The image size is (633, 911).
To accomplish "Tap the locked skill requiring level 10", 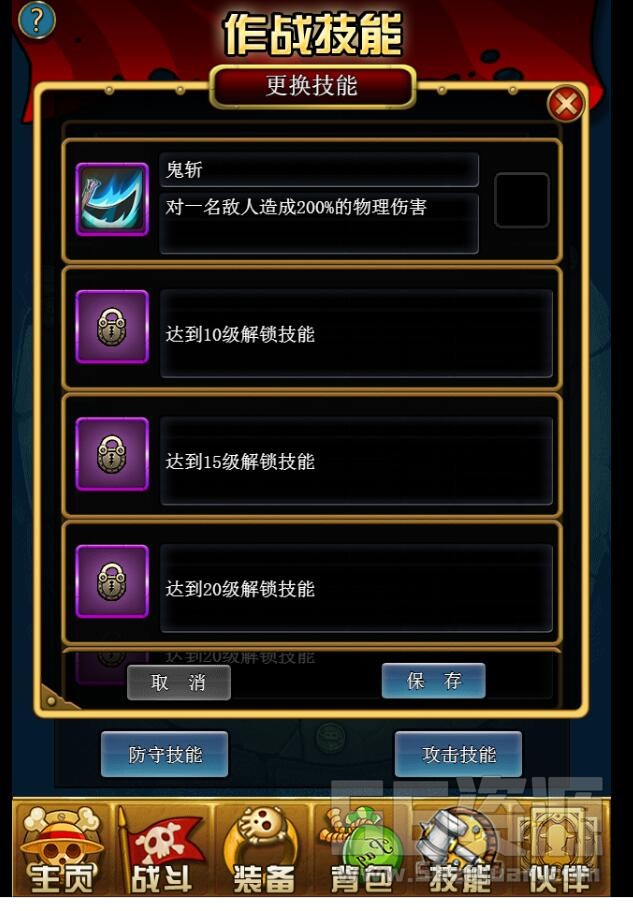I will click(x=112, y=326).
